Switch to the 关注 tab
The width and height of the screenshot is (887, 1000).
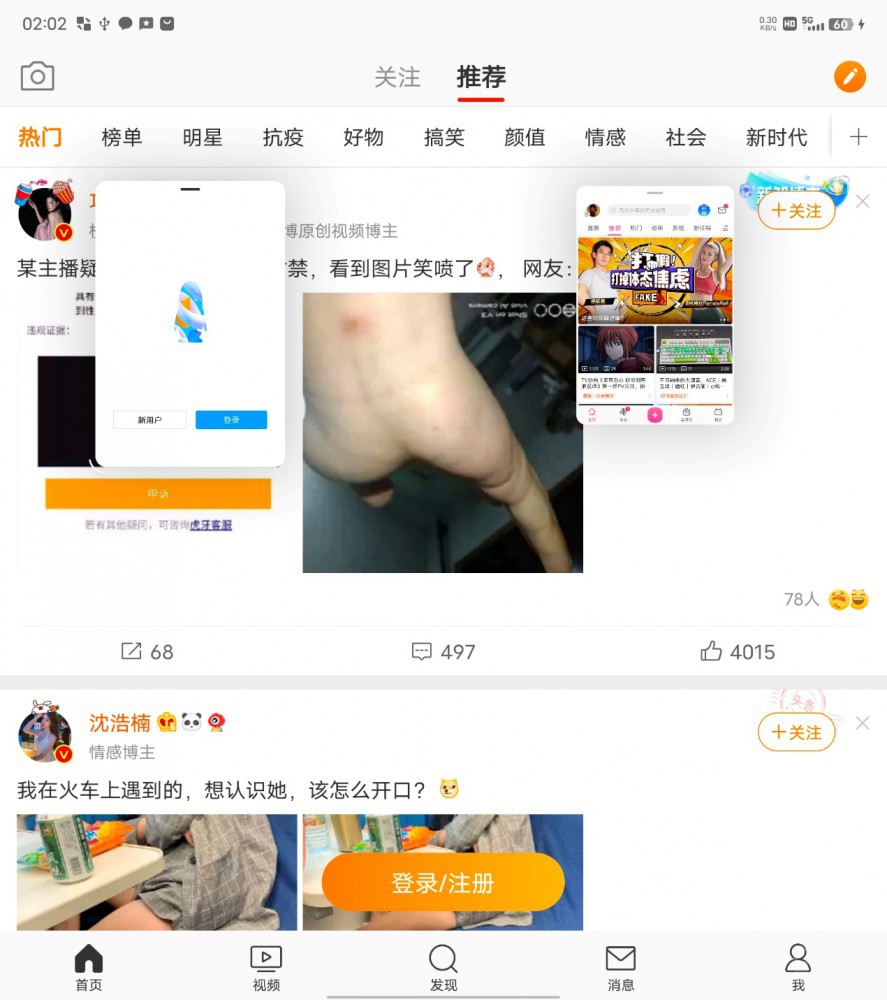tap(397, 77)
